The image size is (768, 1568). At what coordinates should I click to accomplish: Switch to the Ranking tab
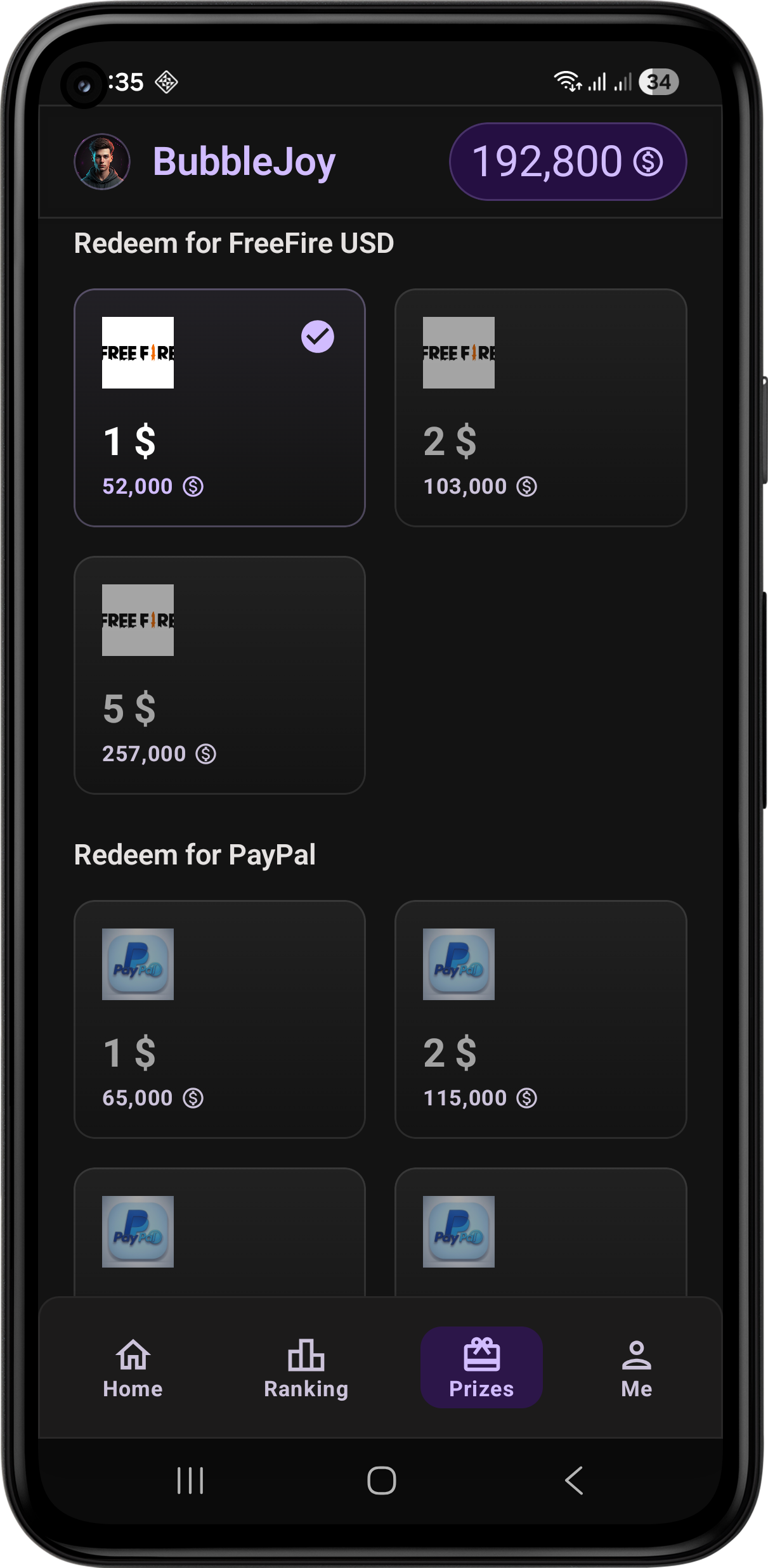click(306, 1369)
